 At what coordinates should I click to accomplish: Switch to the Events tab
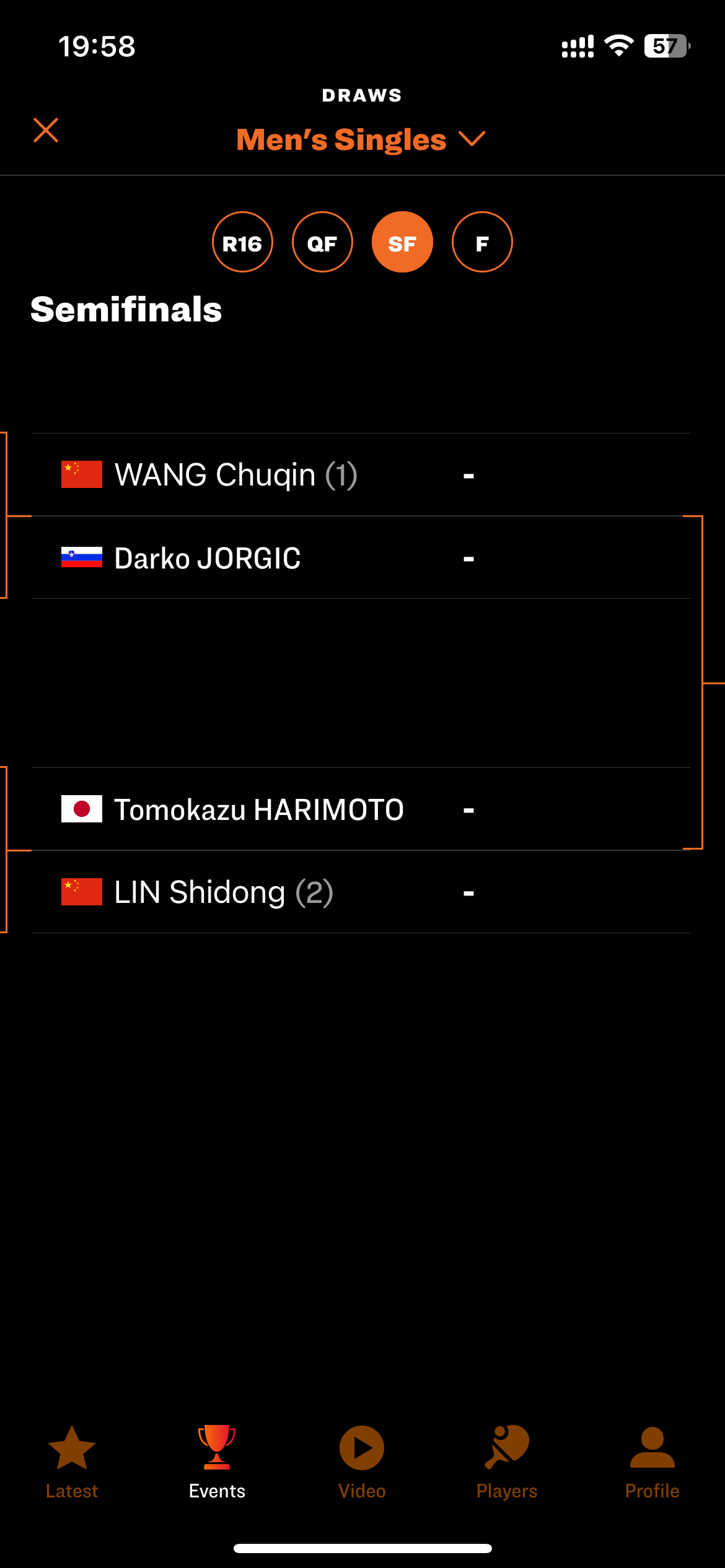tap(217, 1462)
